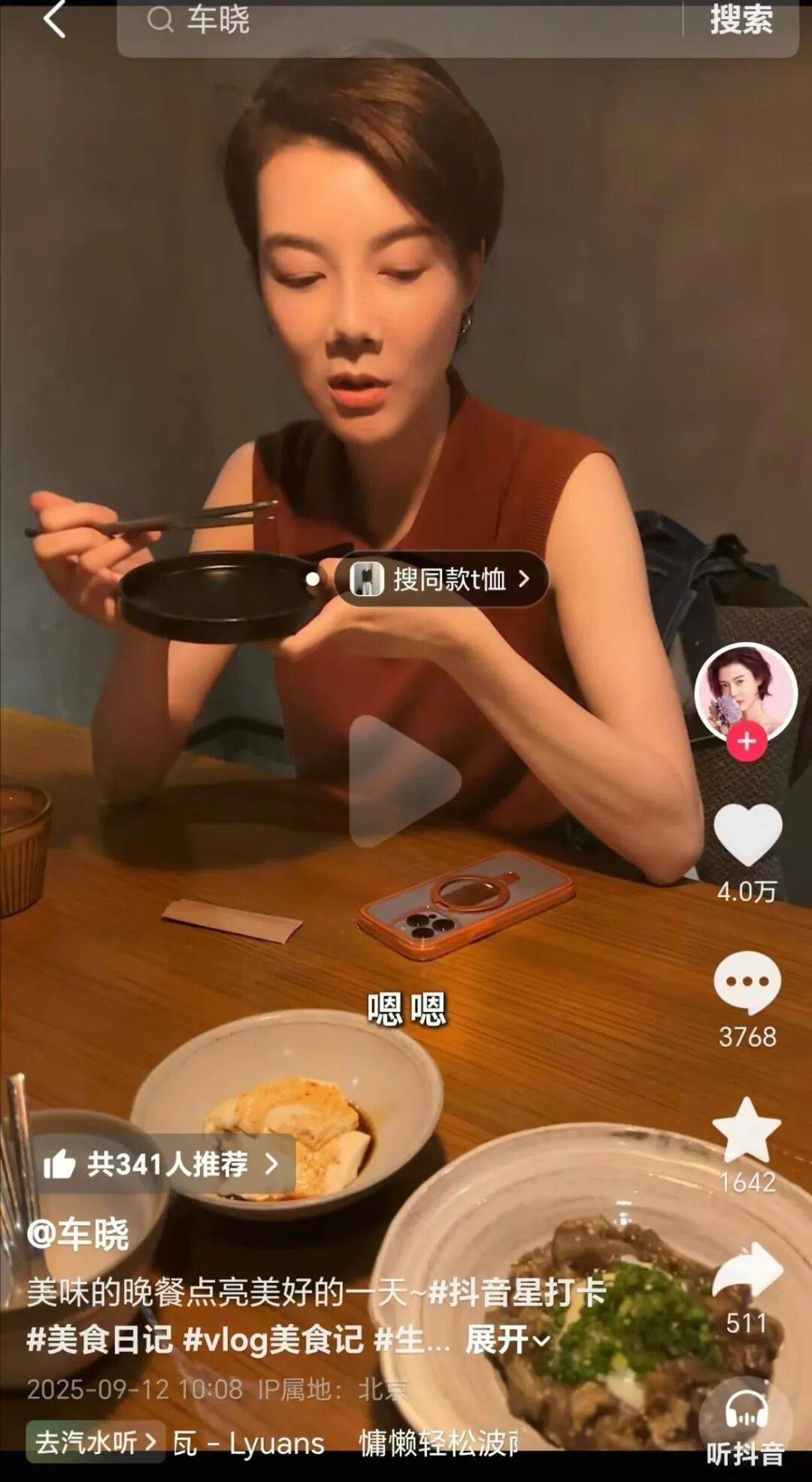
Task: Open the #美食日记 hashtag
Action: (x=100, y=1340)
